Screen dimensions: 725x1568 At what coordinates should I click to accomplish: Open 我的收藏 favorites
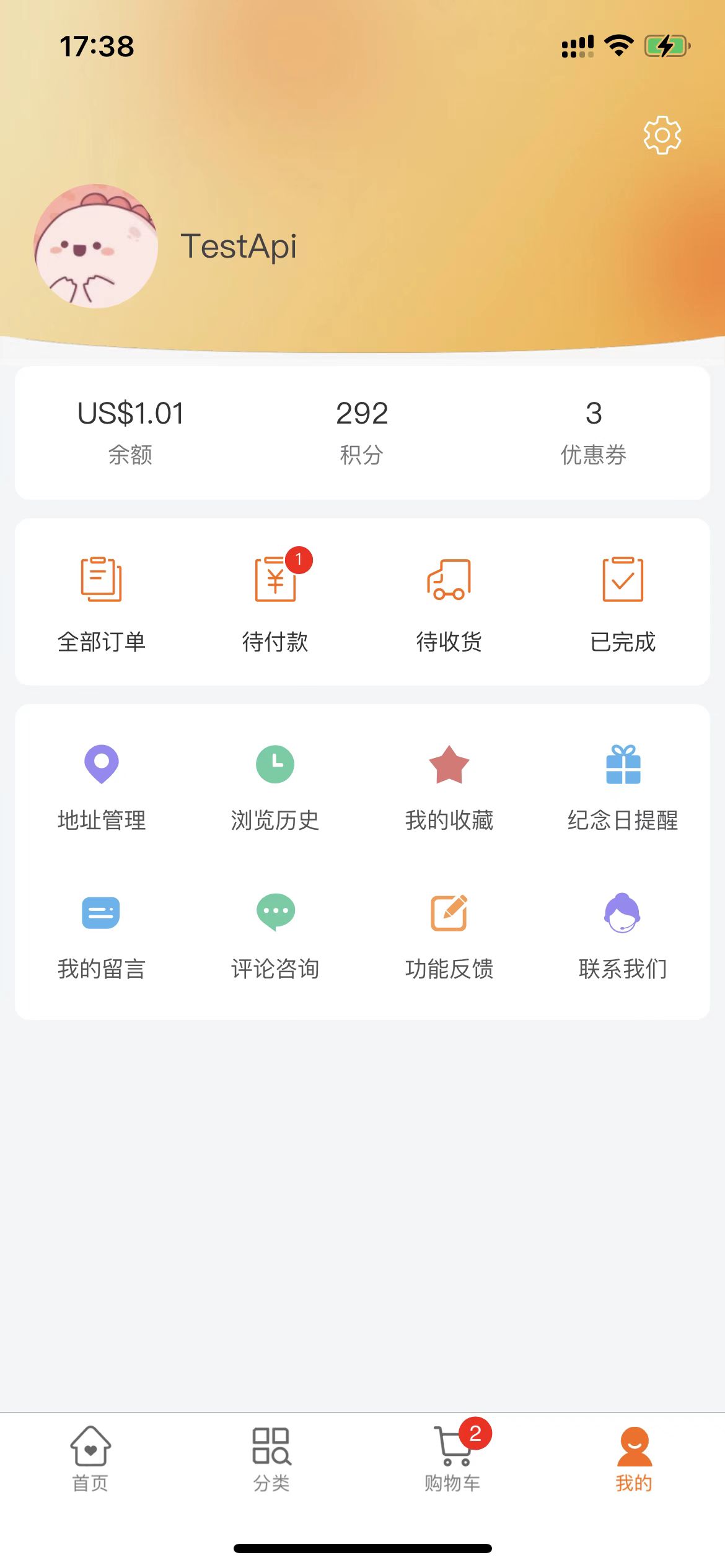[449, 786]
